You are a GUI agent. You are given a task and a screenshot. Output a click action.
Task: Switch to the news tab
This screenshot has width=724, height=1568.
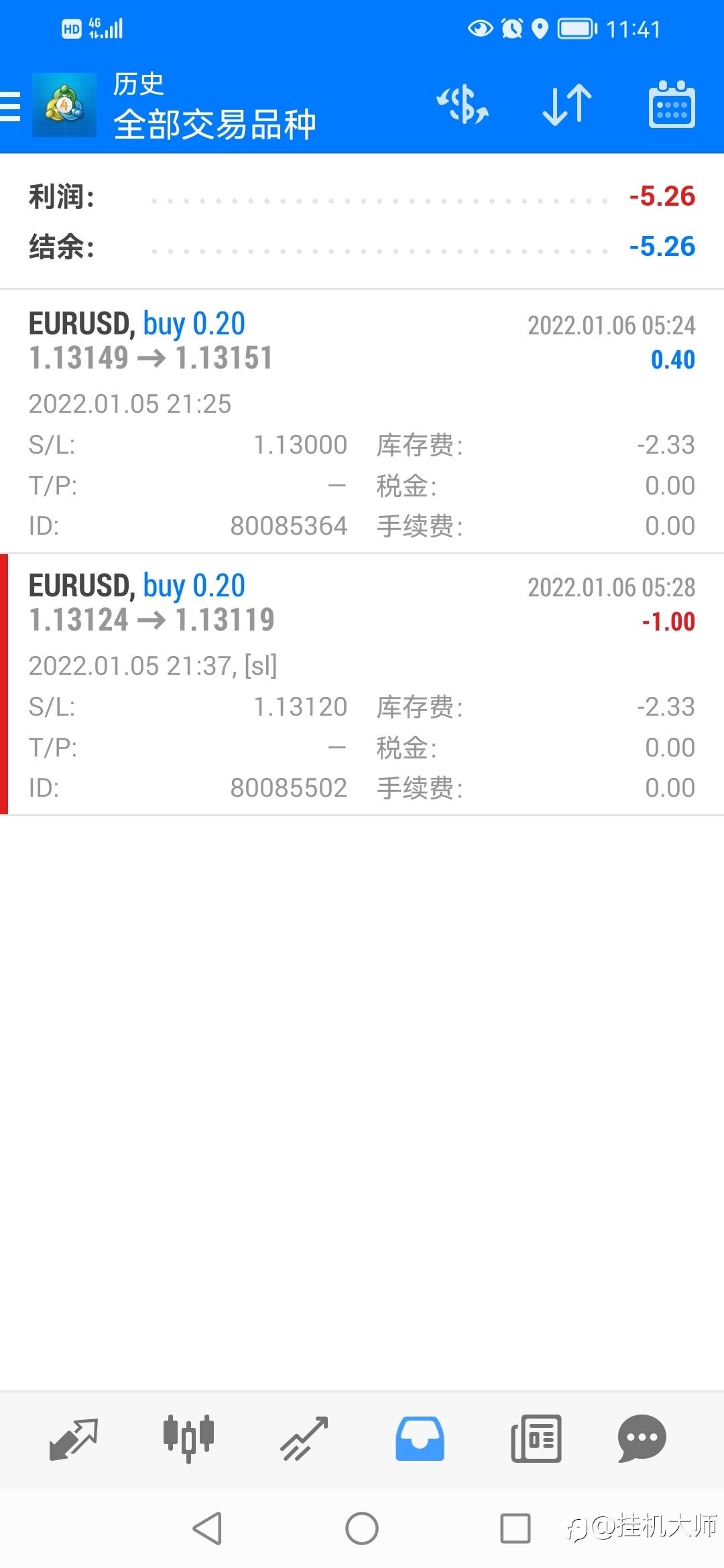[536, 1439]
